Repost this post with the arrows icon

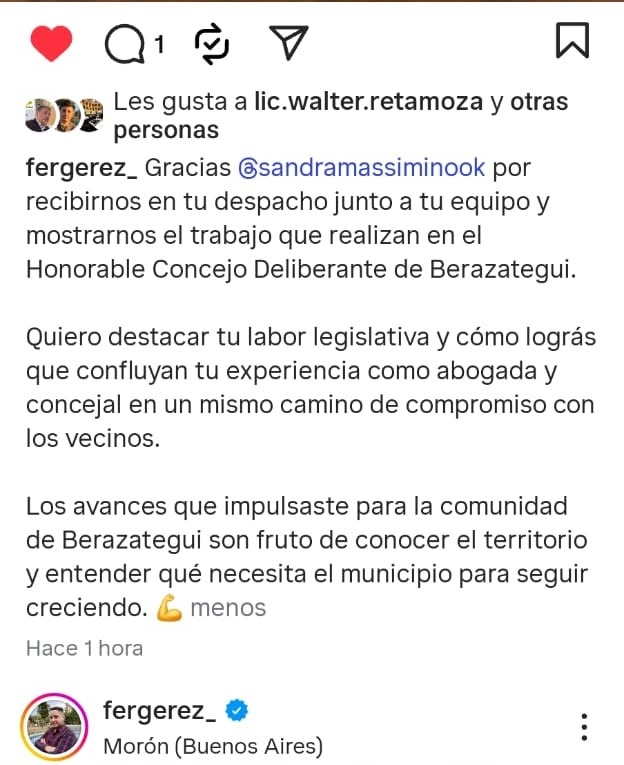[x=212, y=42]
